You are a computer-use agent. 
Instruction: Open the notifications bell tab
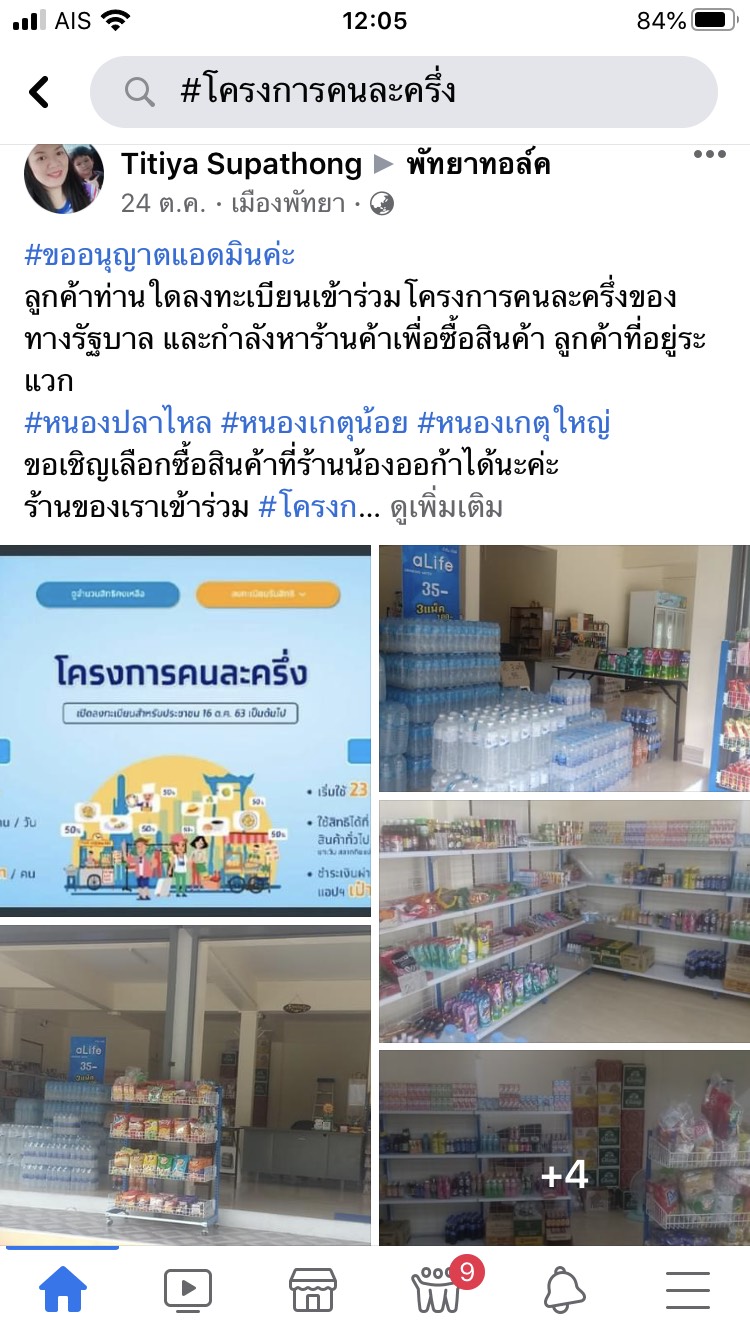[564, 1290]
